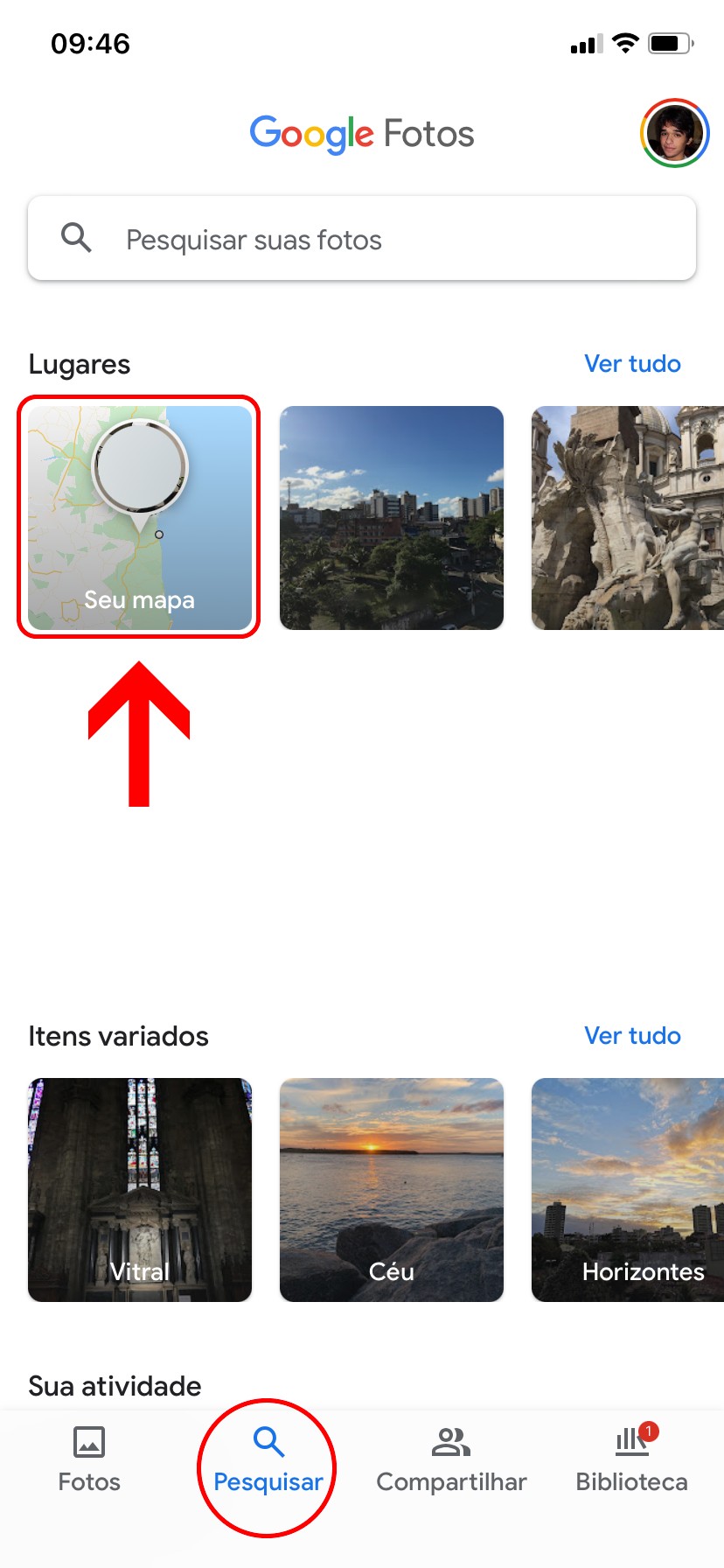Open the Horizontes category
Viewport: 724px width, 1568px height.
point(627,1189)
